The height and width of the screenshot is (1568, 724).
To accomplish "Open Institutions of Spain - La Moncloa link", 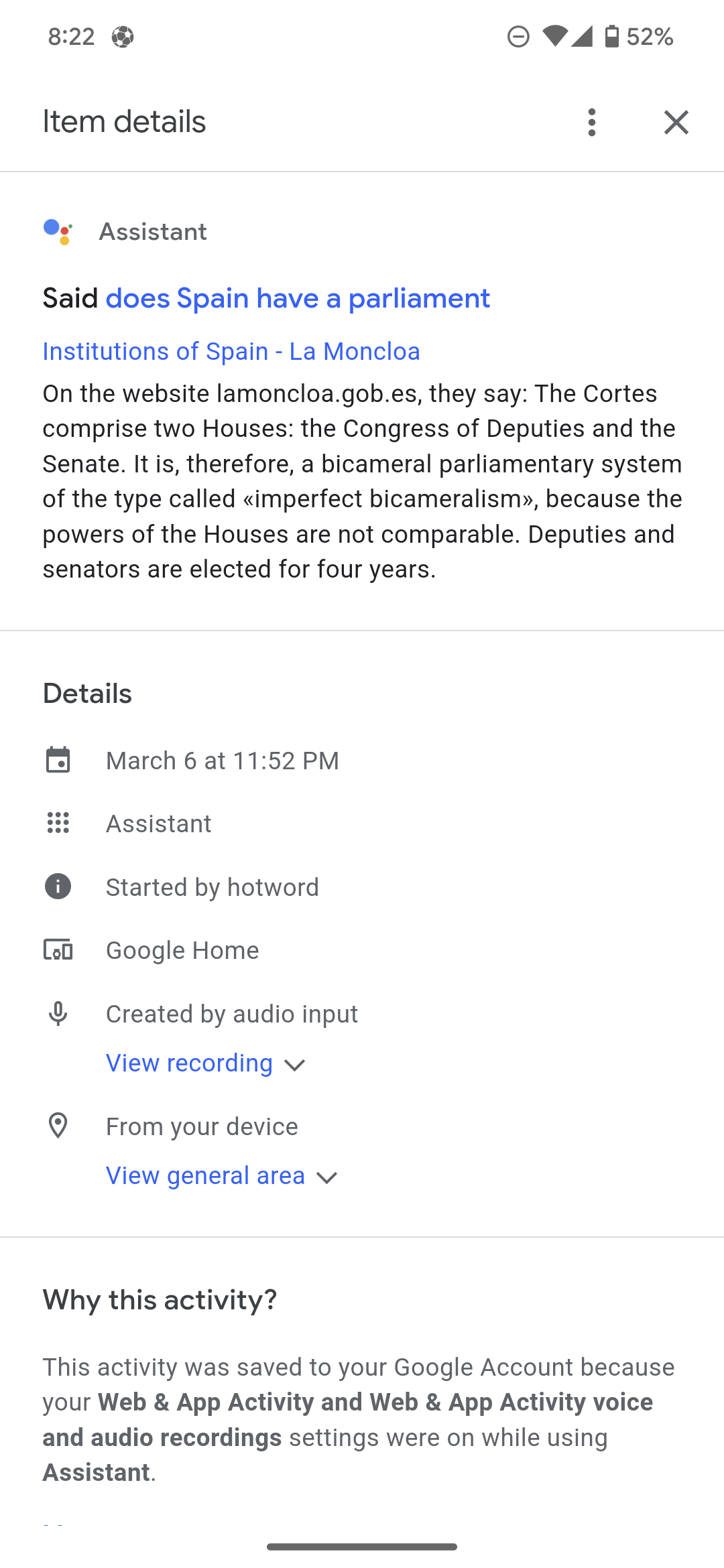I will (x=231, y=352).
